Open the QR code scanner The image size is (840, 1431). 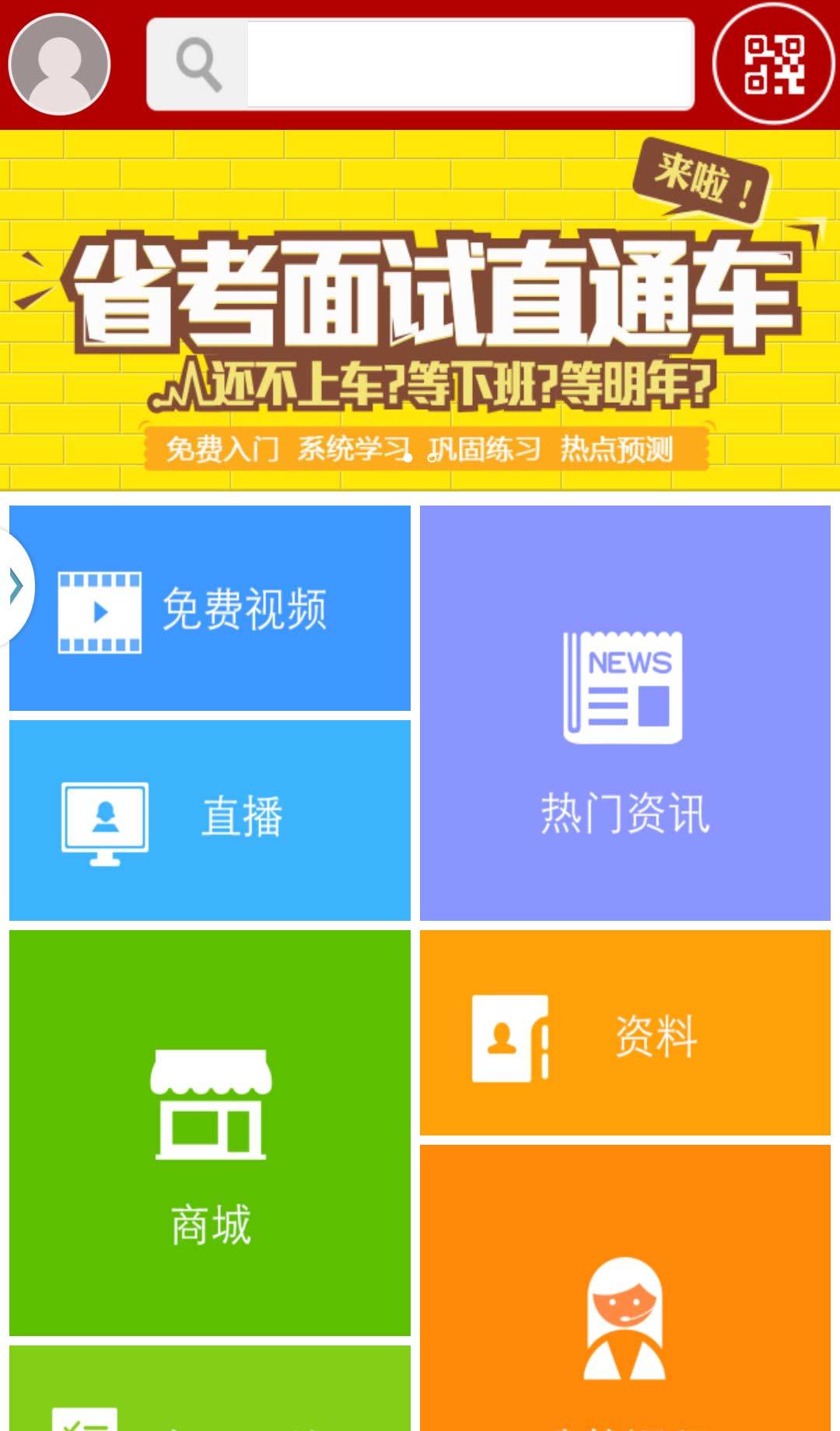click(x=773, y=64)
